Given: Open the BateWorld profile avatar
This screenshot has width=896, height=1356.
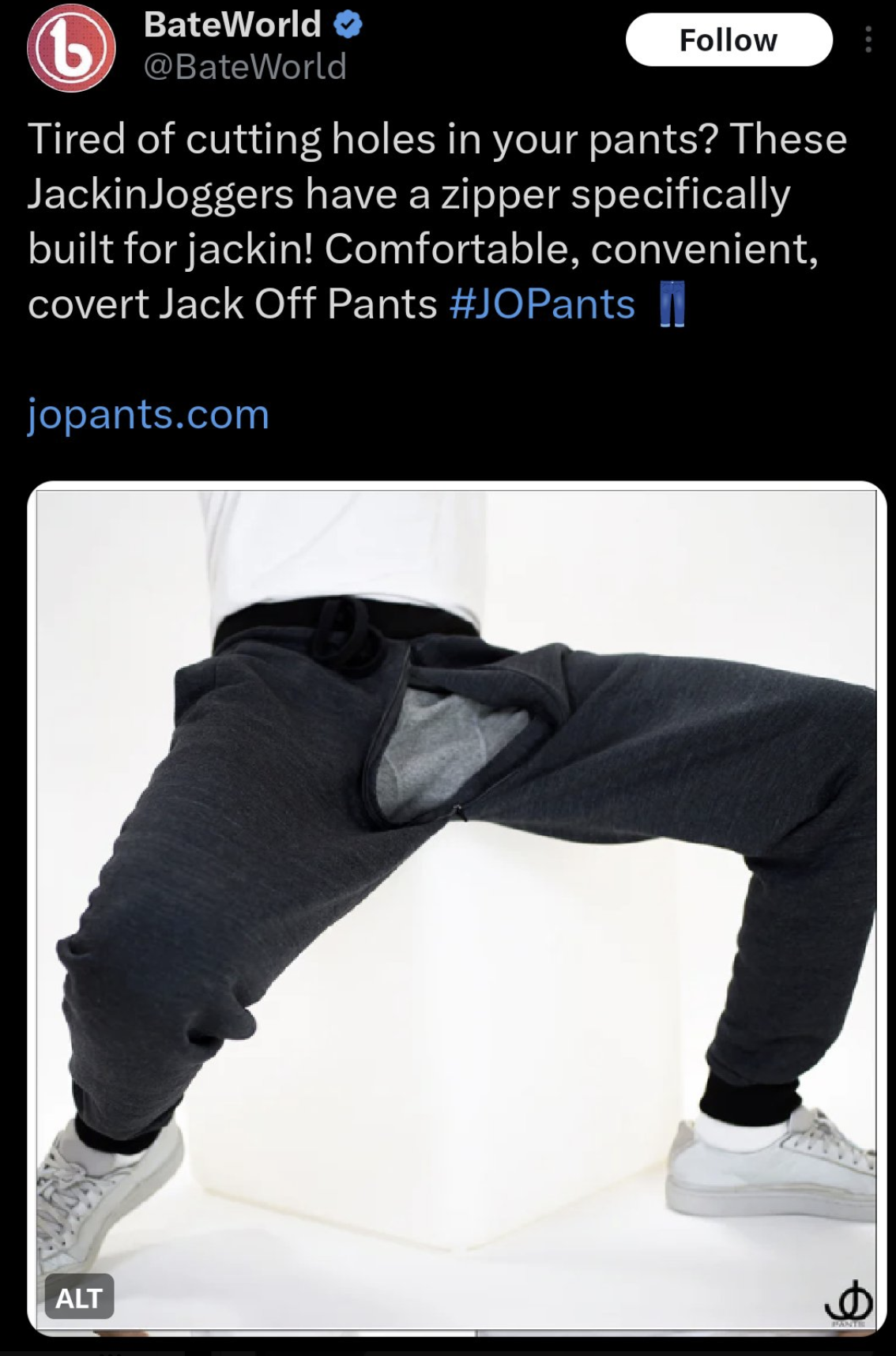Looking at the screenshot, I should click(x=72, y=47).
